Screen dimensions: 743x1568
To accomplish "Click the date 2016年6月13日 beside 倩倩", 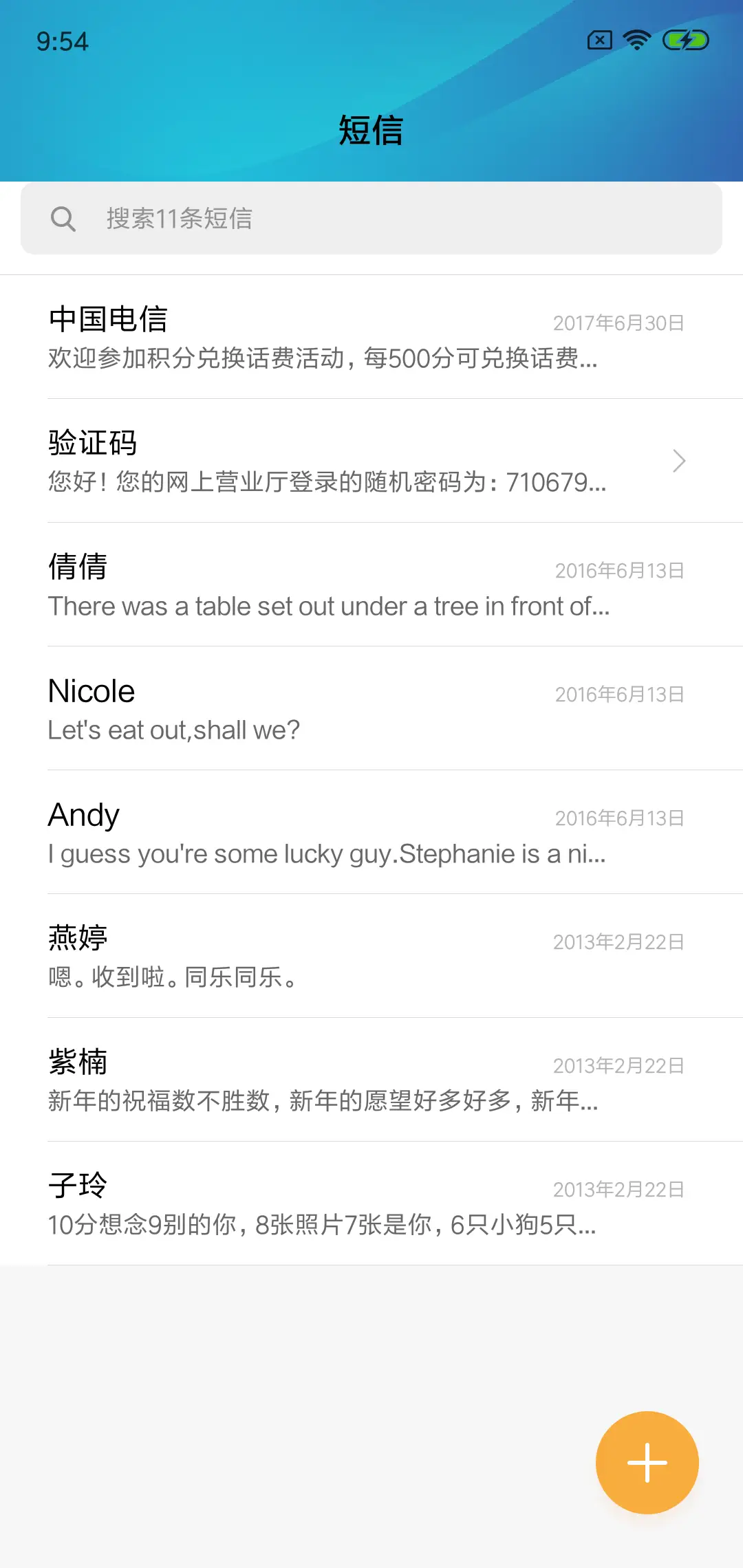I will [x=618, y=571].
